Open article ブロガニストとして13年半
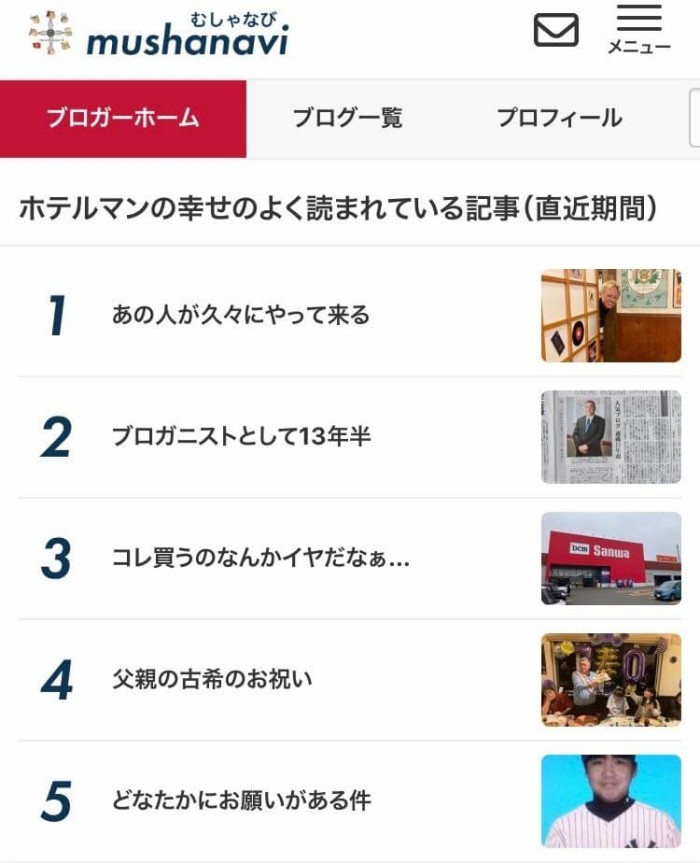The width and height of the screenshot is (700, 863). point(242,437)
